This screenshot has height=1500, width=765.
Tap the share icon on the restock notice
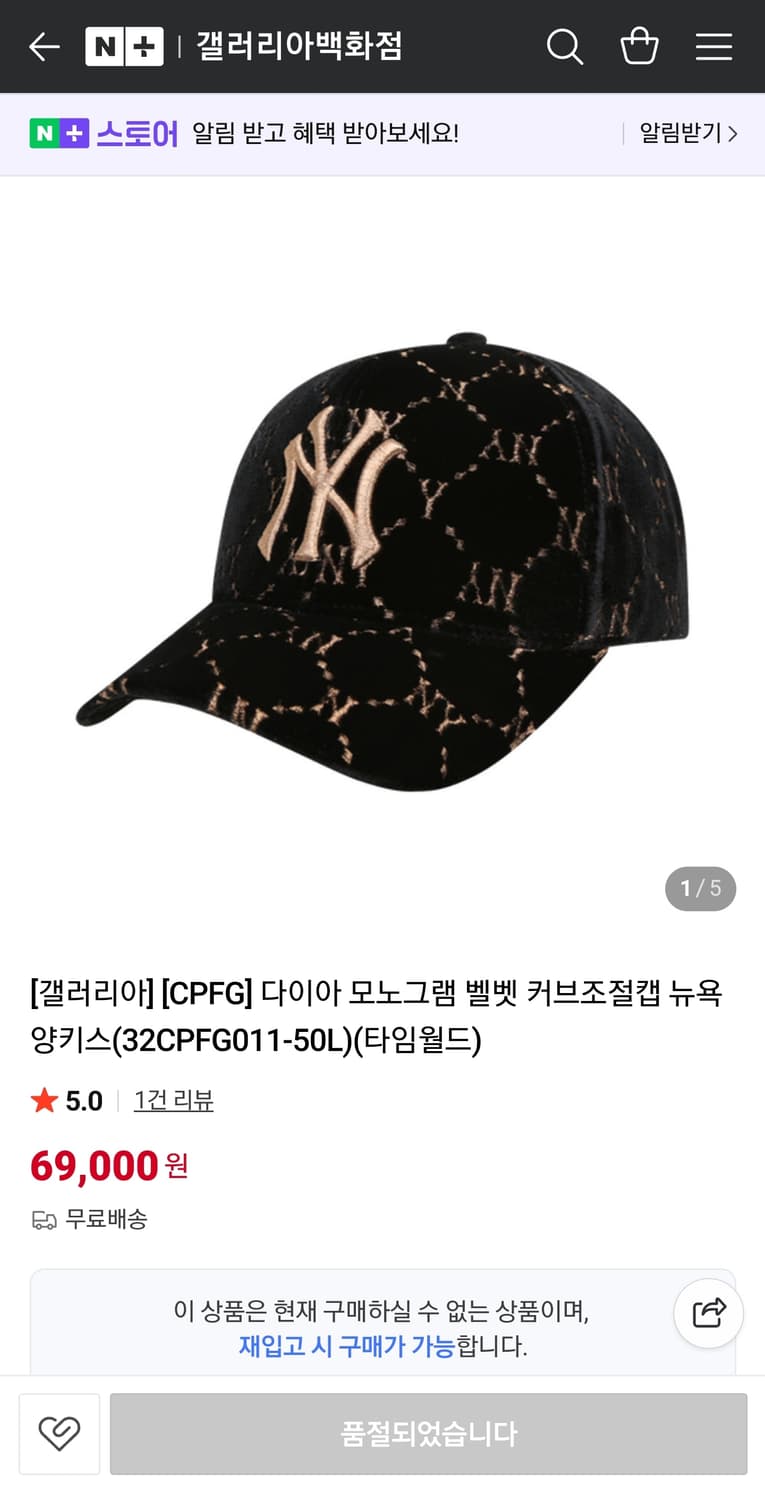pyautogui.click(x=708, y=1313)
